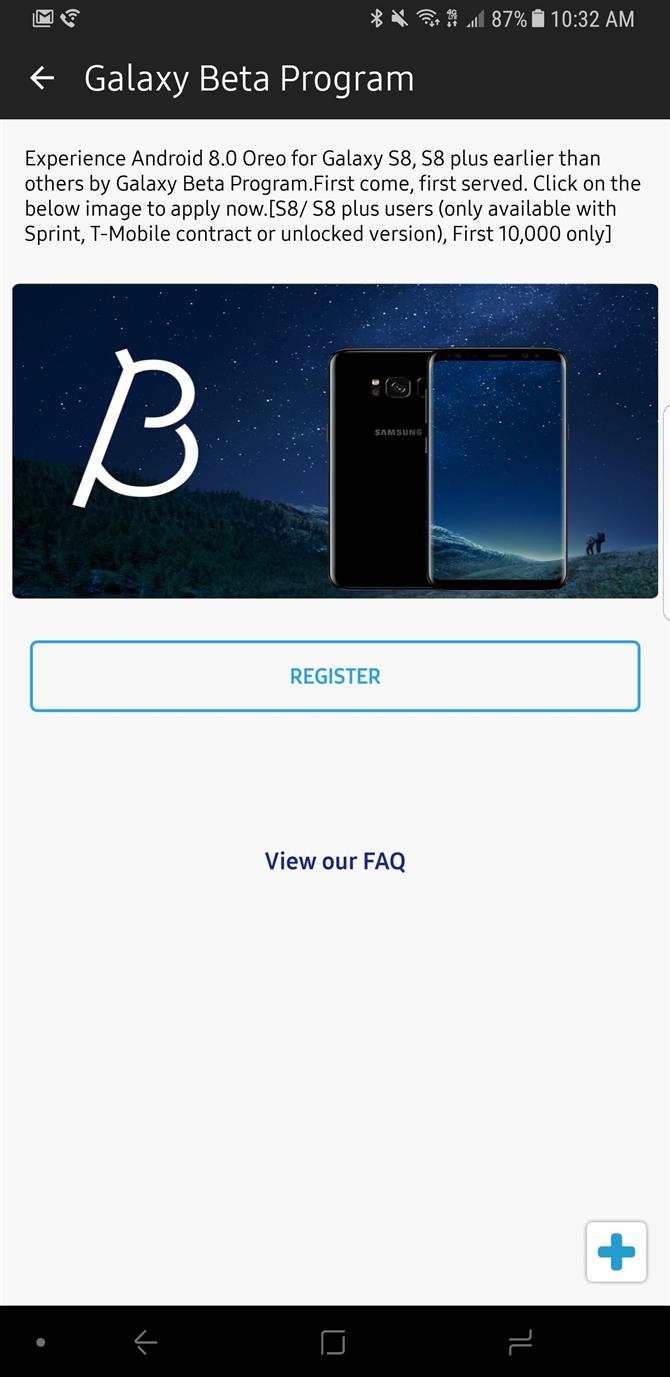
Task: Go to the home screen
Action: (x=334, y=1342)
